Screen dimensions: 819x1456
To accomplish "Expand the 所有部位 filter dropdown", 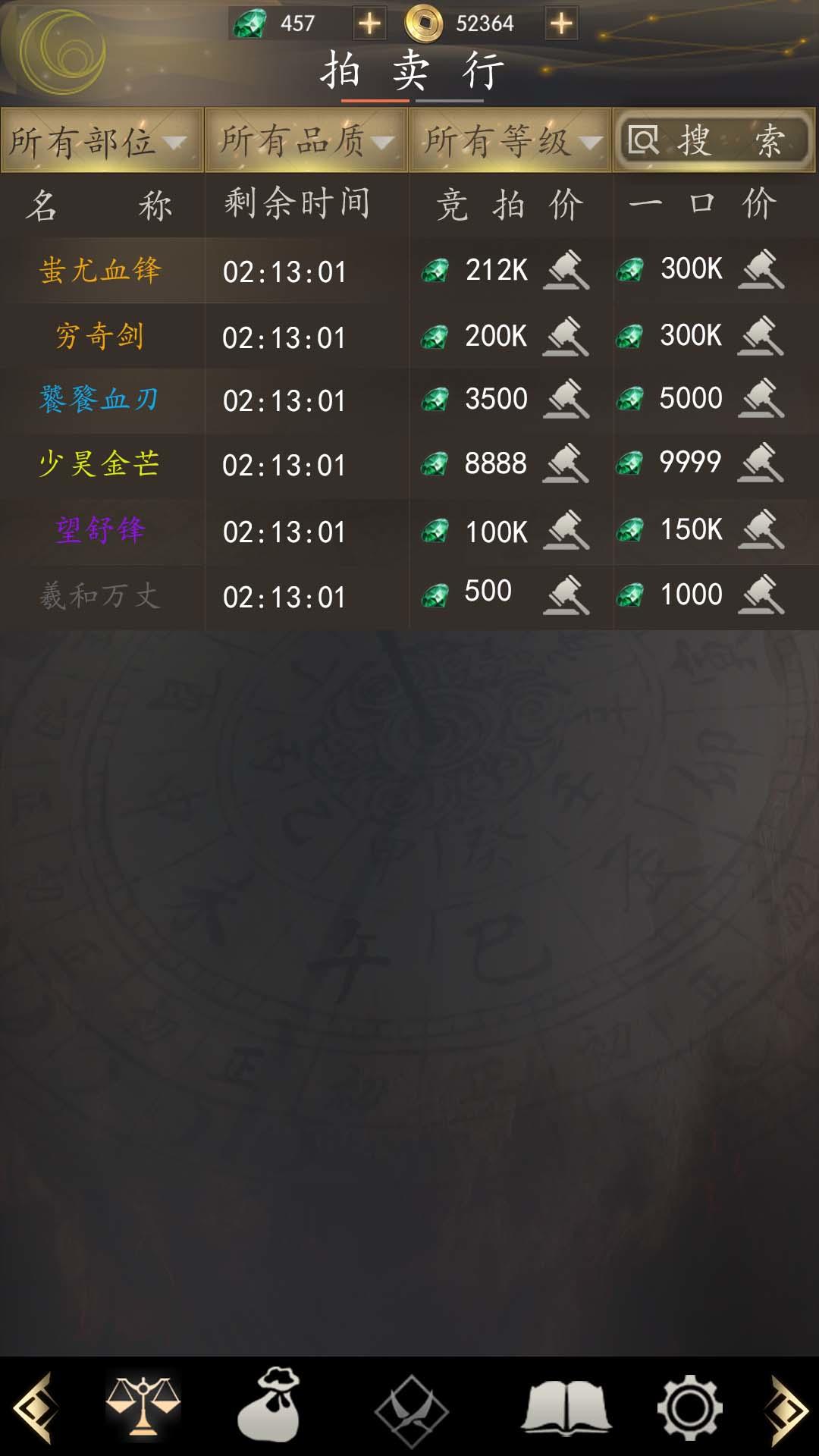I will click(101, 140).
